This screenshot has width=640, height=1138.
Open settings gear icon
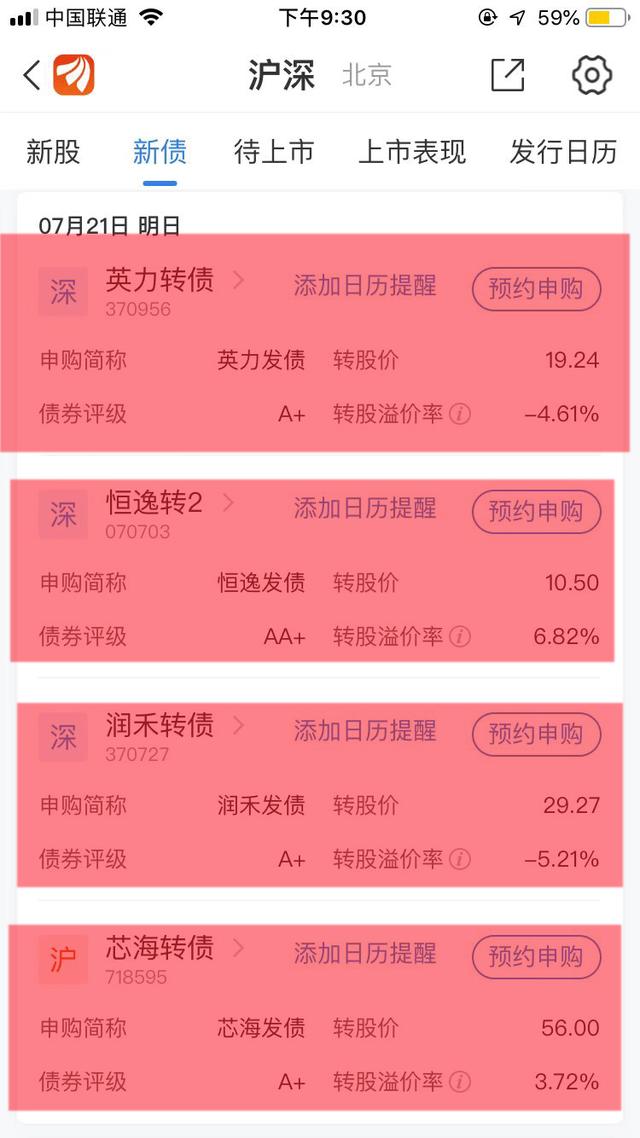pyautogui.click(x=591, y=75)
